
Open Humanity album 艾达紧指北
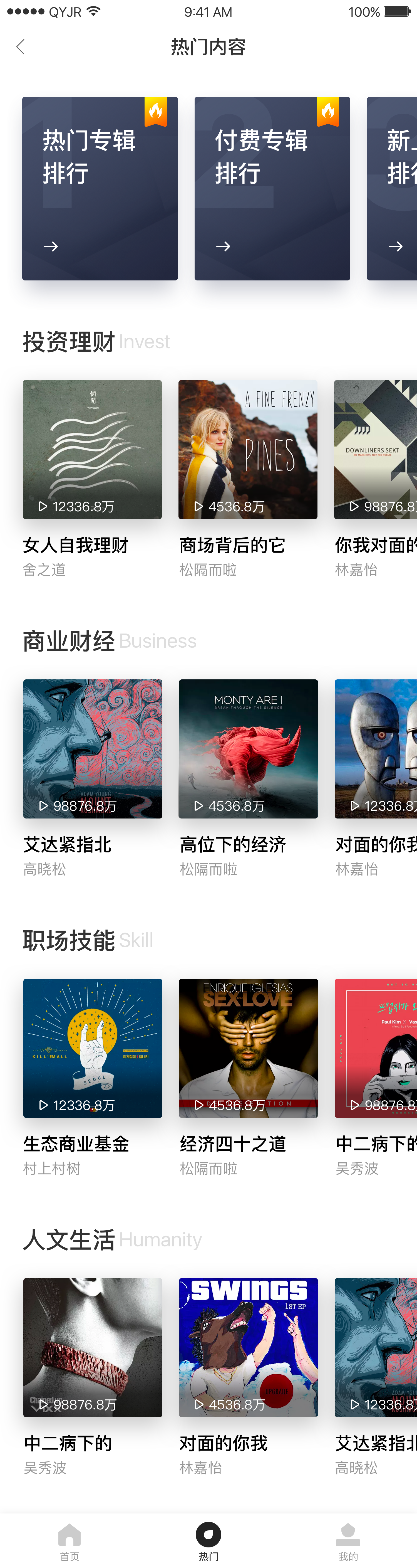[376, 1348]
